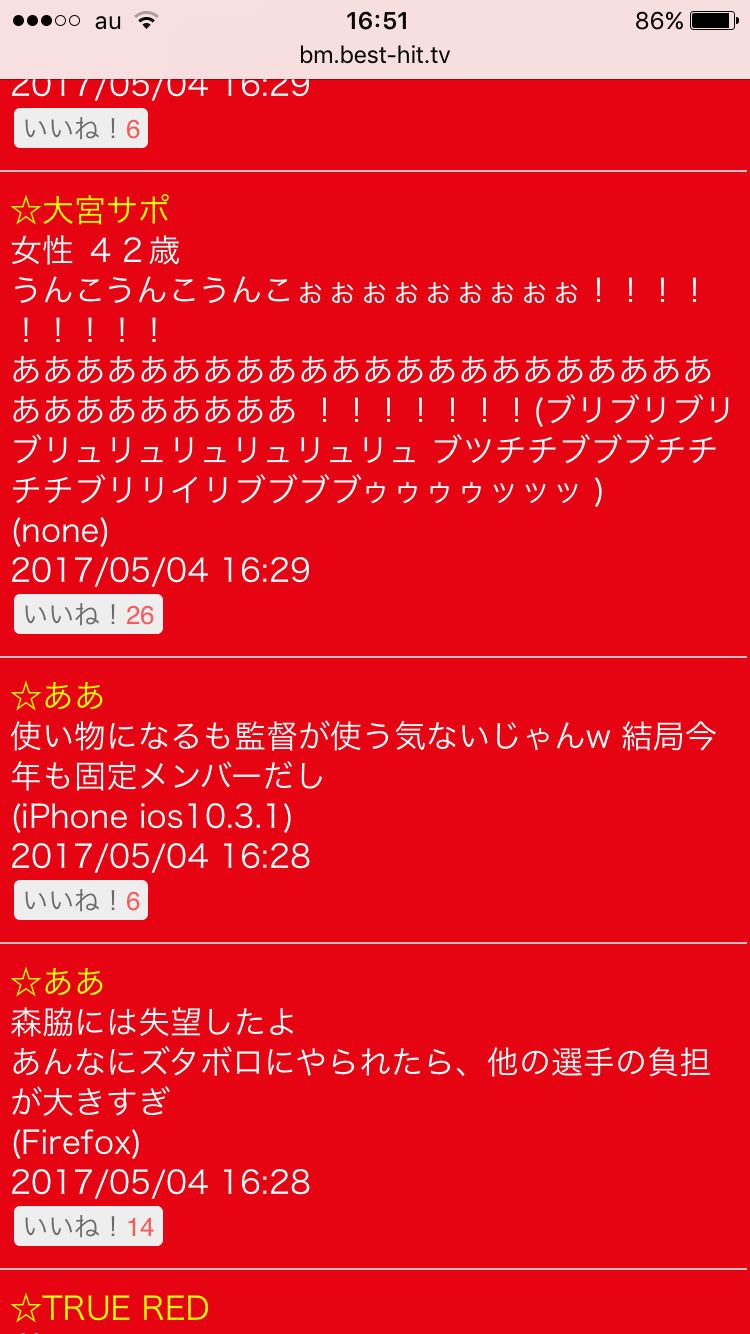Open the bm.best-hit.tv address bar
This screenshot has width=750, height=1334.
point(375,55)
